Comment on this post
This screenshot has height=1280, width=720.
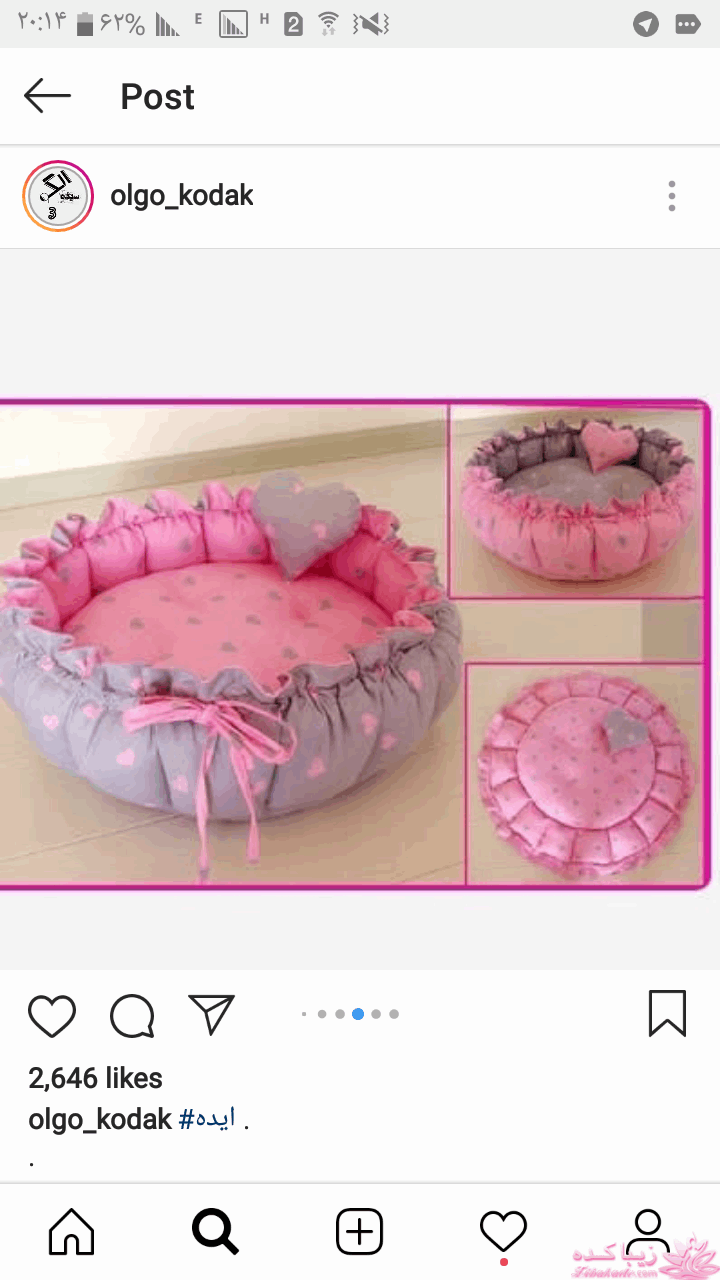click(x=132, y=1016)
